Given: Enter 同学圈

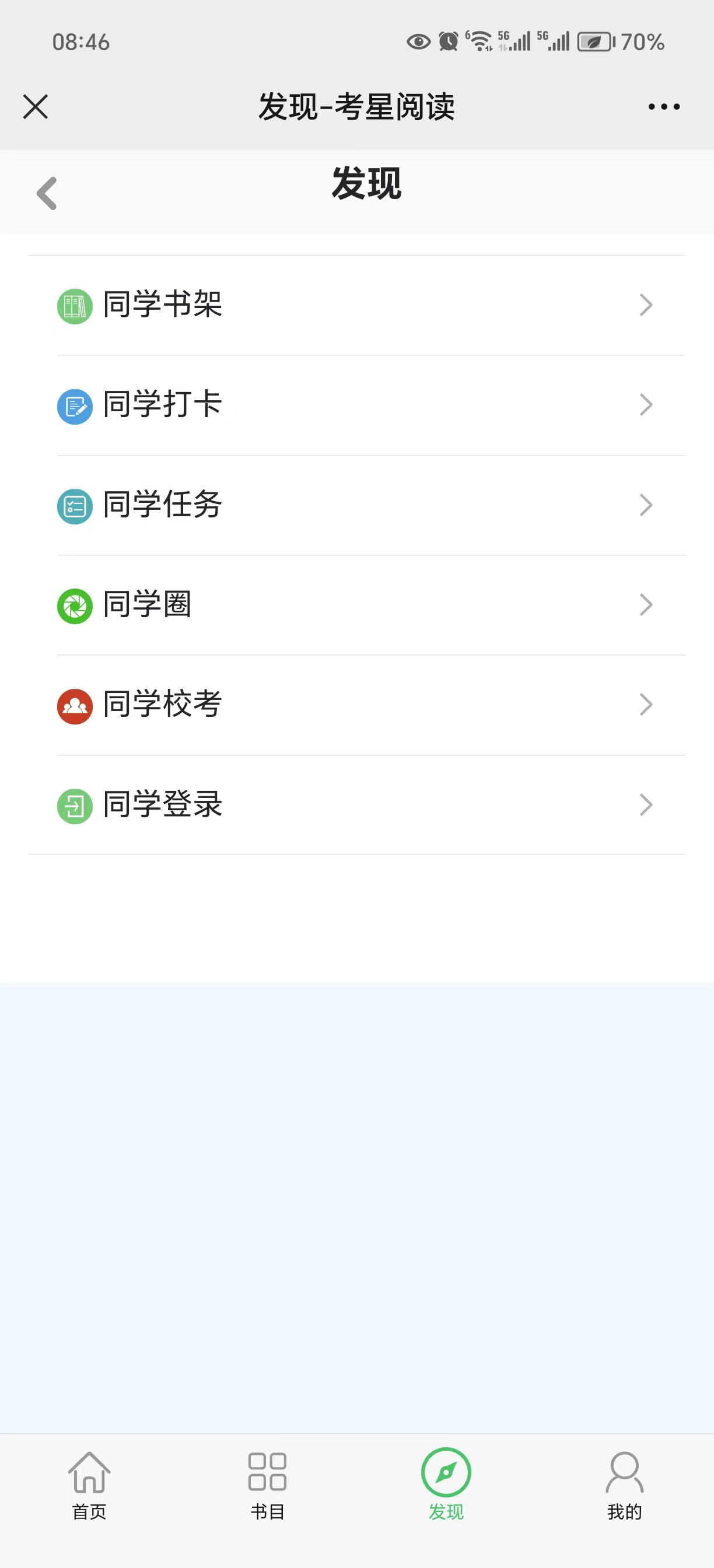Looking at the screenshot, I should (x=356, y=605).
